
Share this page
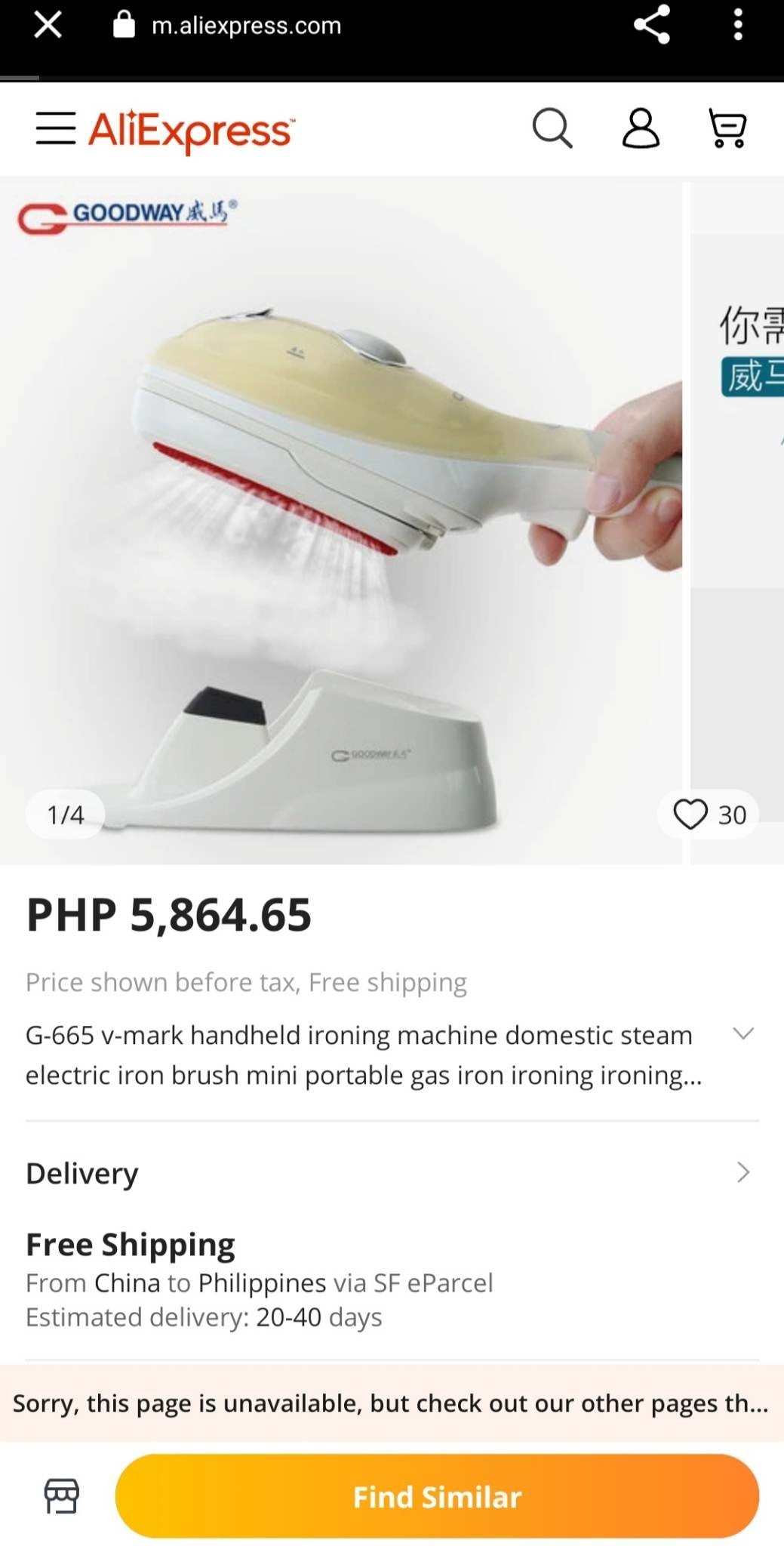[x=652, y=25]
